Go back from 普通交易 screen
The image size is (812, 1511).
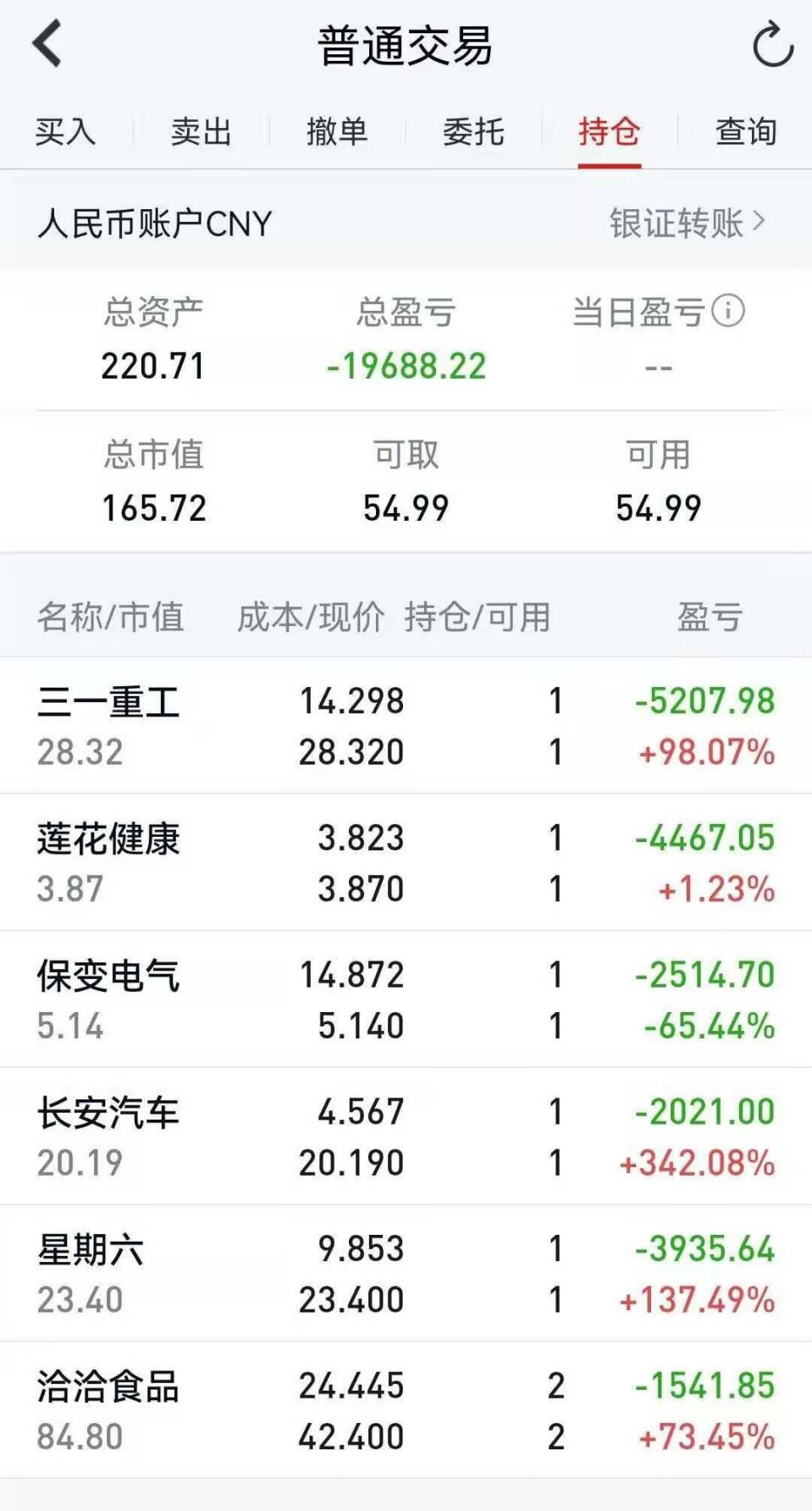(47, 44)
